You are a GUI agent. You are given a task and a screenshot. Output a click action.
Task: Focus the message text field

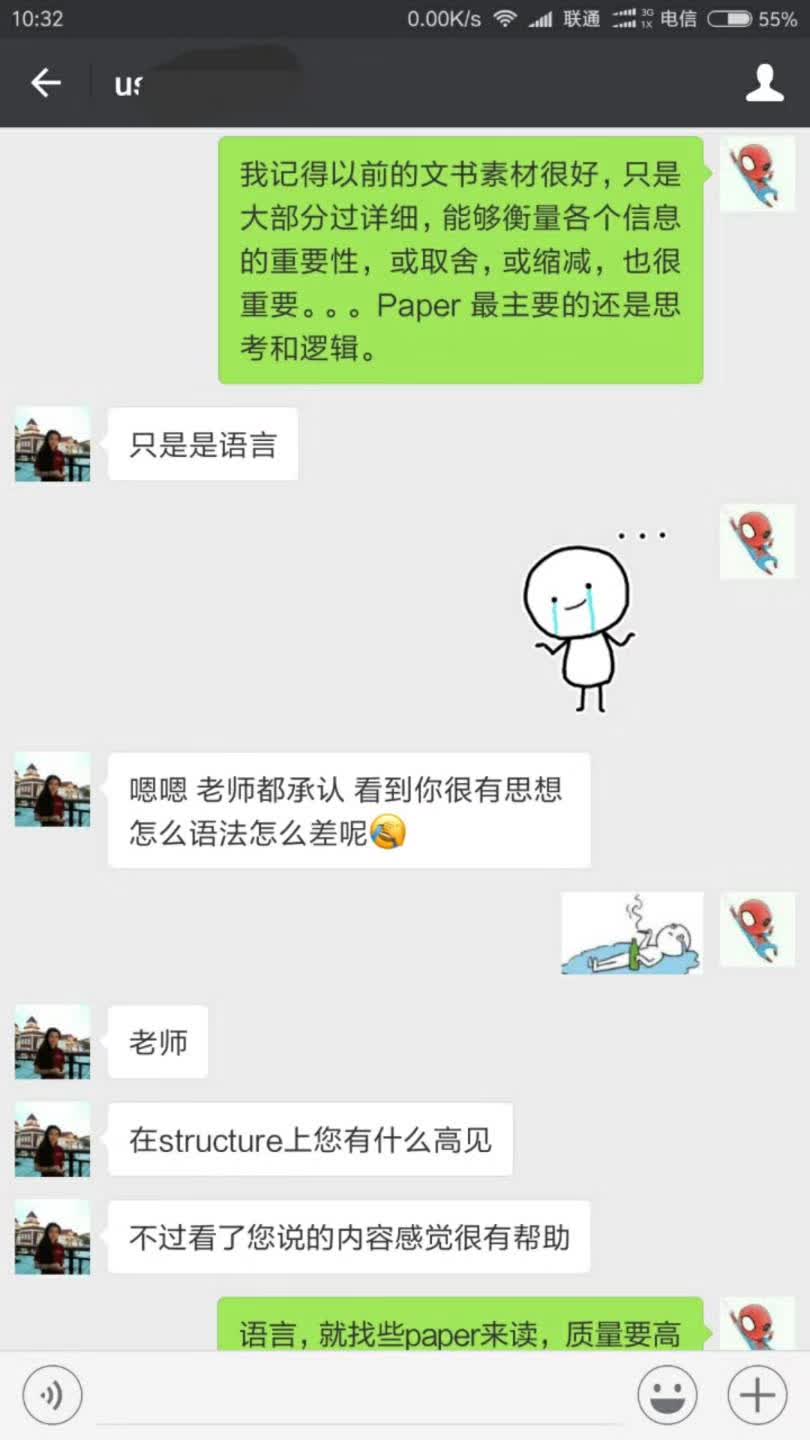click(x=360, y=1394)
